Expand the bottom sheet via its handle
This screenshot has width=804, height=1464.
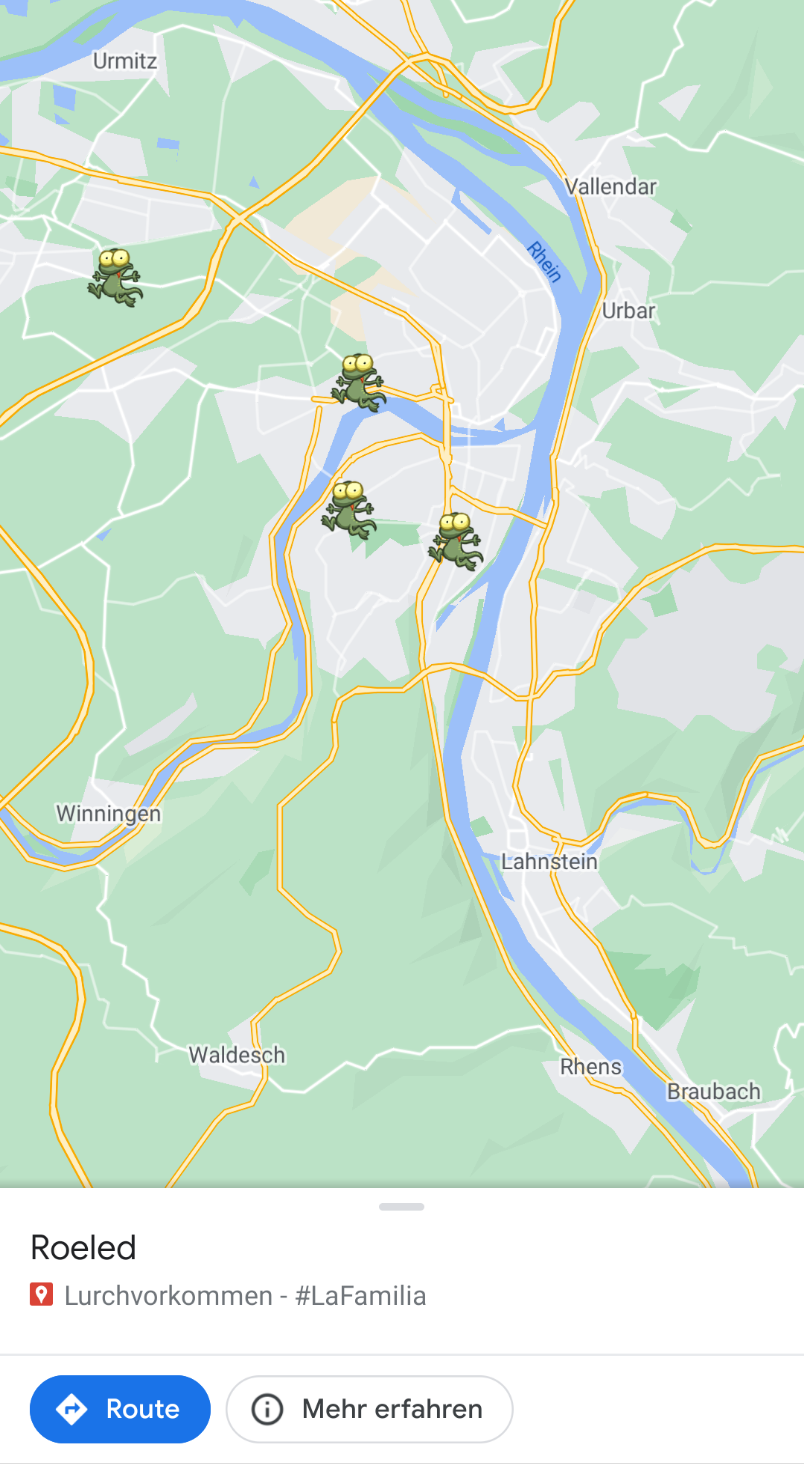click(x=402, y=1207)
